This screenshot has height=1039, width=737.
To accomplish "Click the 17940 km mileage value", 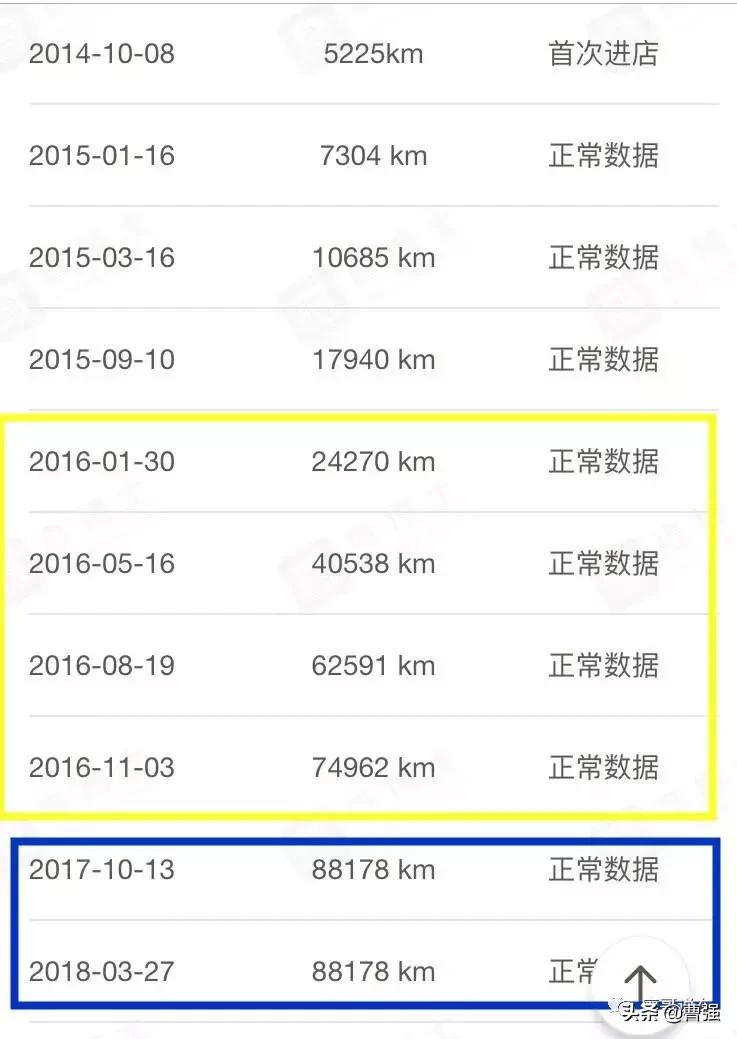I will click(x=374, y=359).
